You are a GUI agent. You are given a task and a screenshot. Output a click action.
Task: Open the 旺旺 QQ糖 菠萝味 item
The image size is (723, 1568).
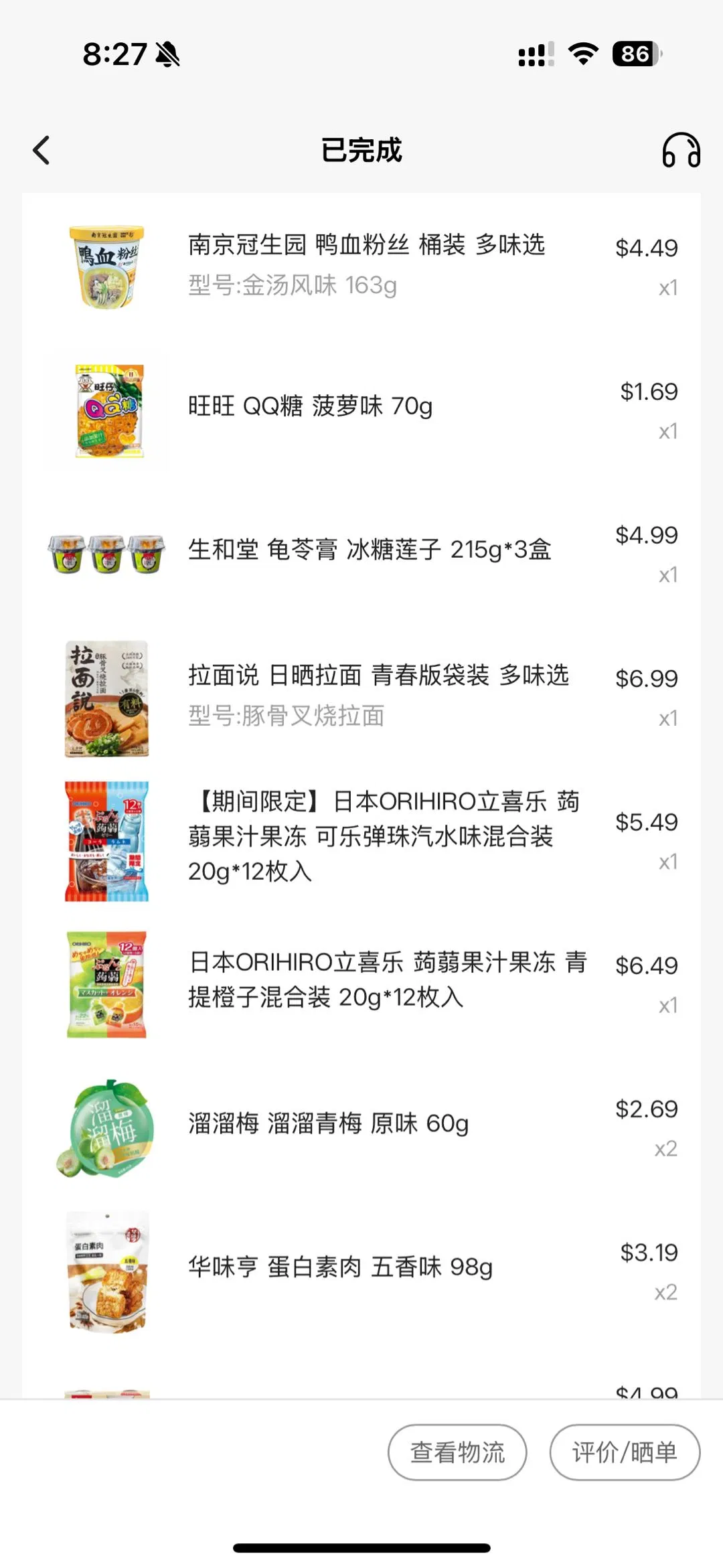click(x=310, y=406)
